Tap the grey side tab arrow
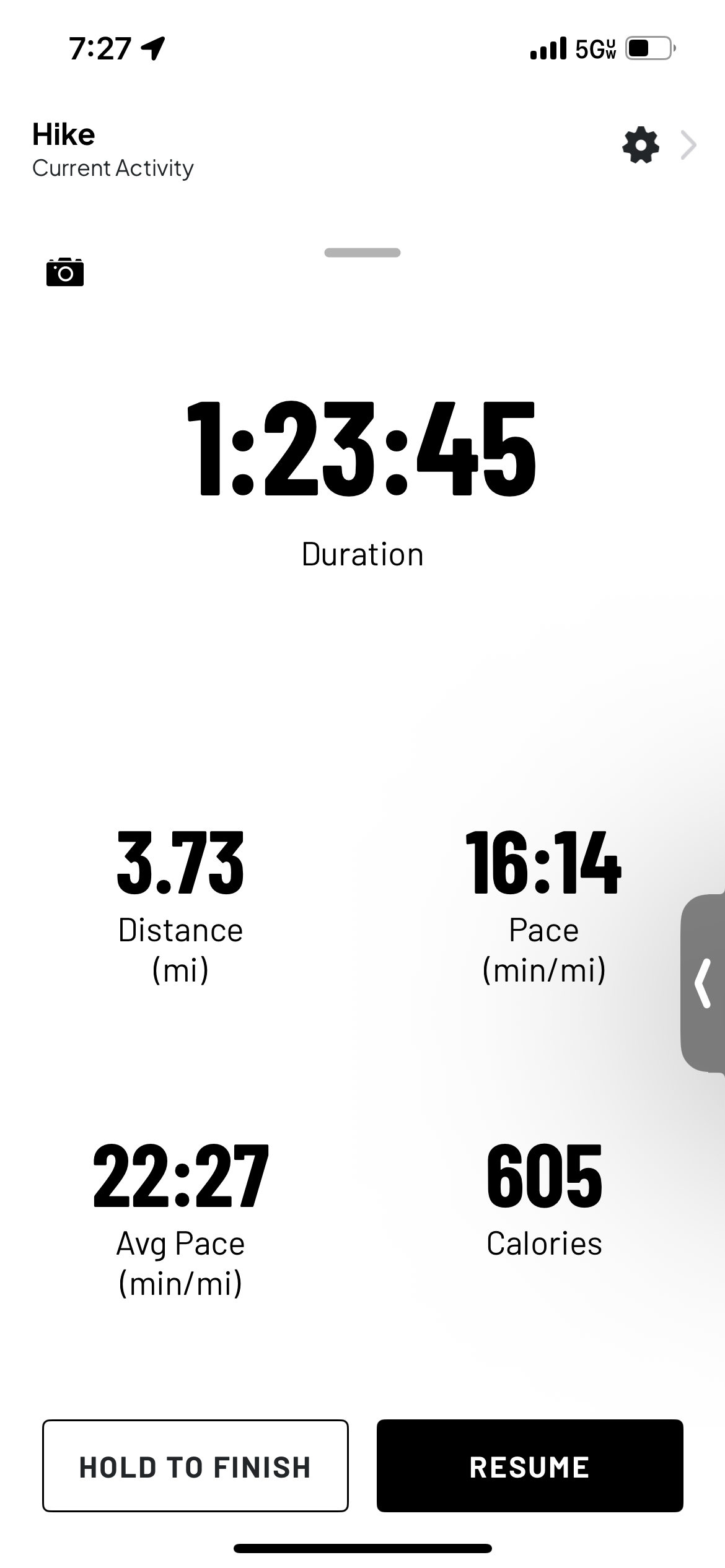This screenshot has height=1568, width=725. click(x=703, y=983)
